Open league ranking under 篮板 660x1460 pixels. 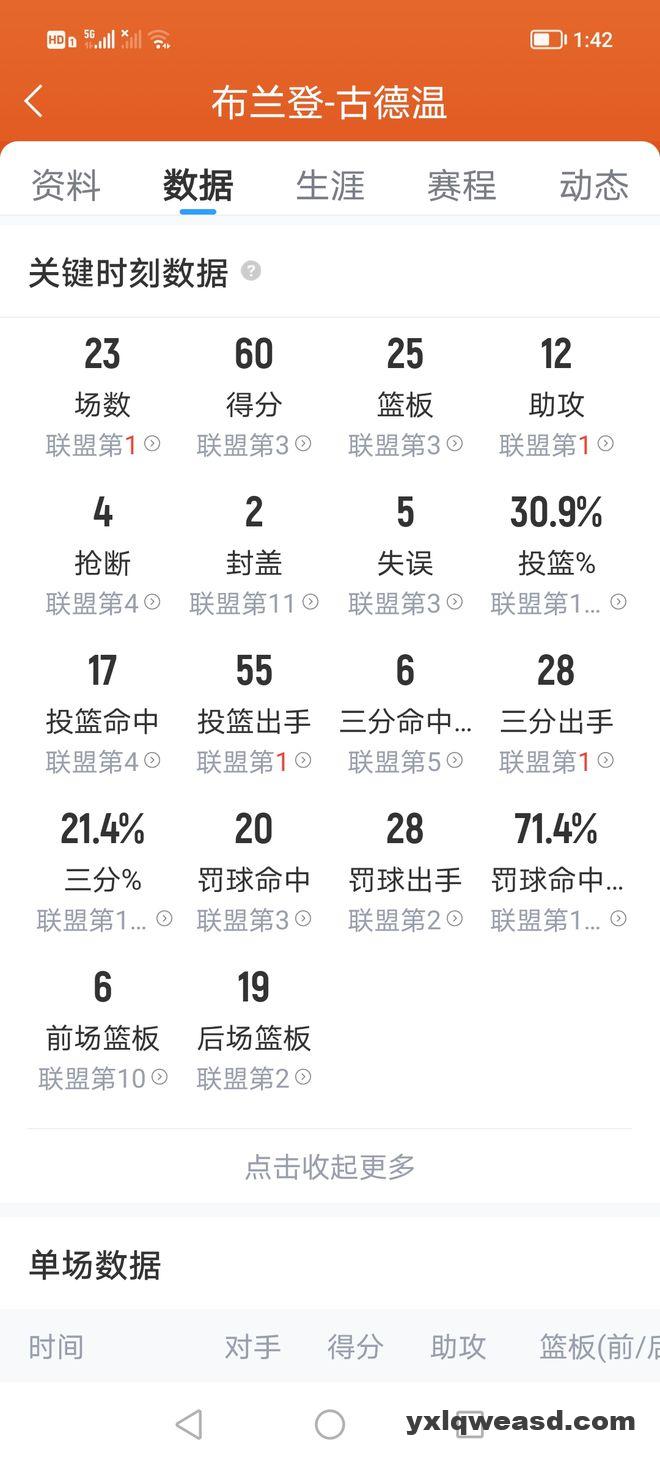point(405,444)
